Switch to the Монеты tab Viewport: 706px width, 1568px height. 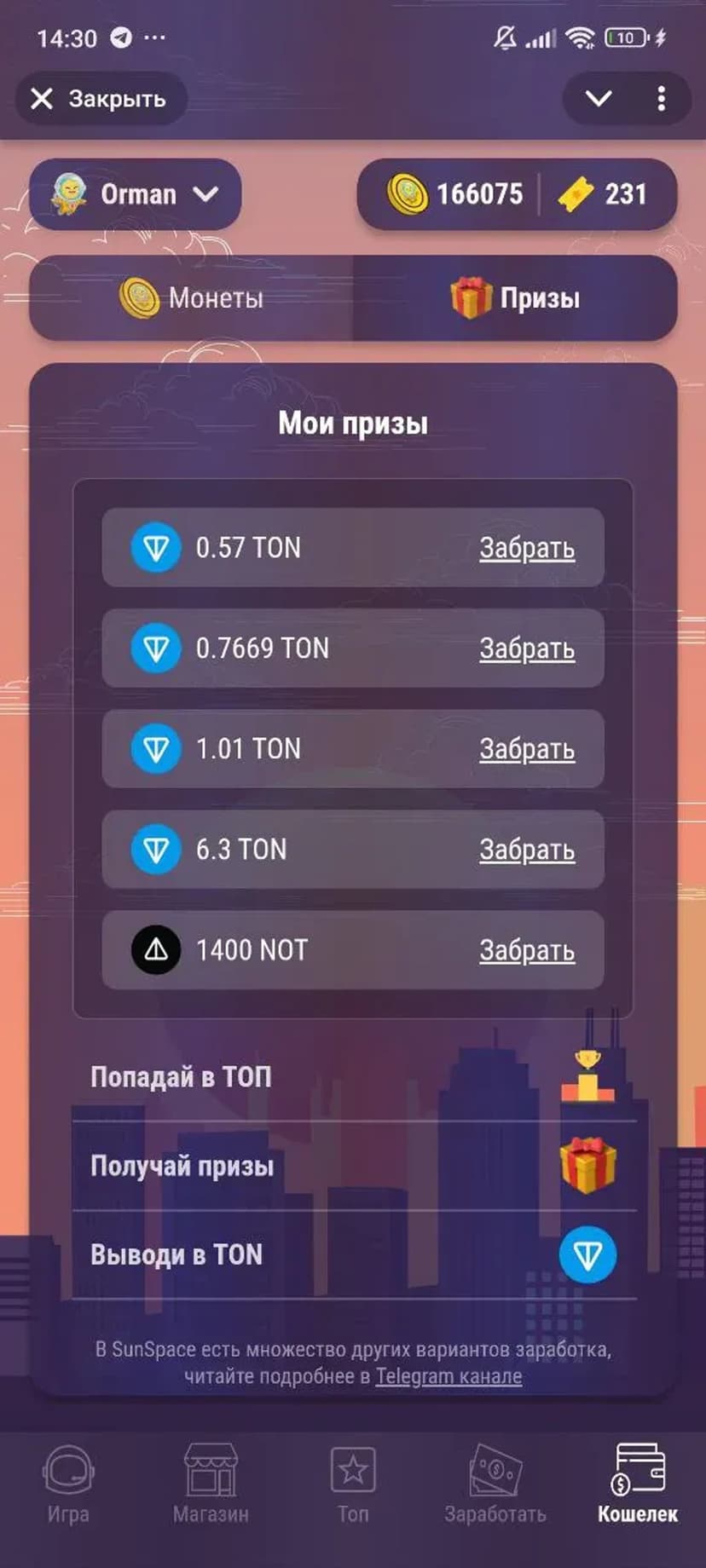pos(191,298)
